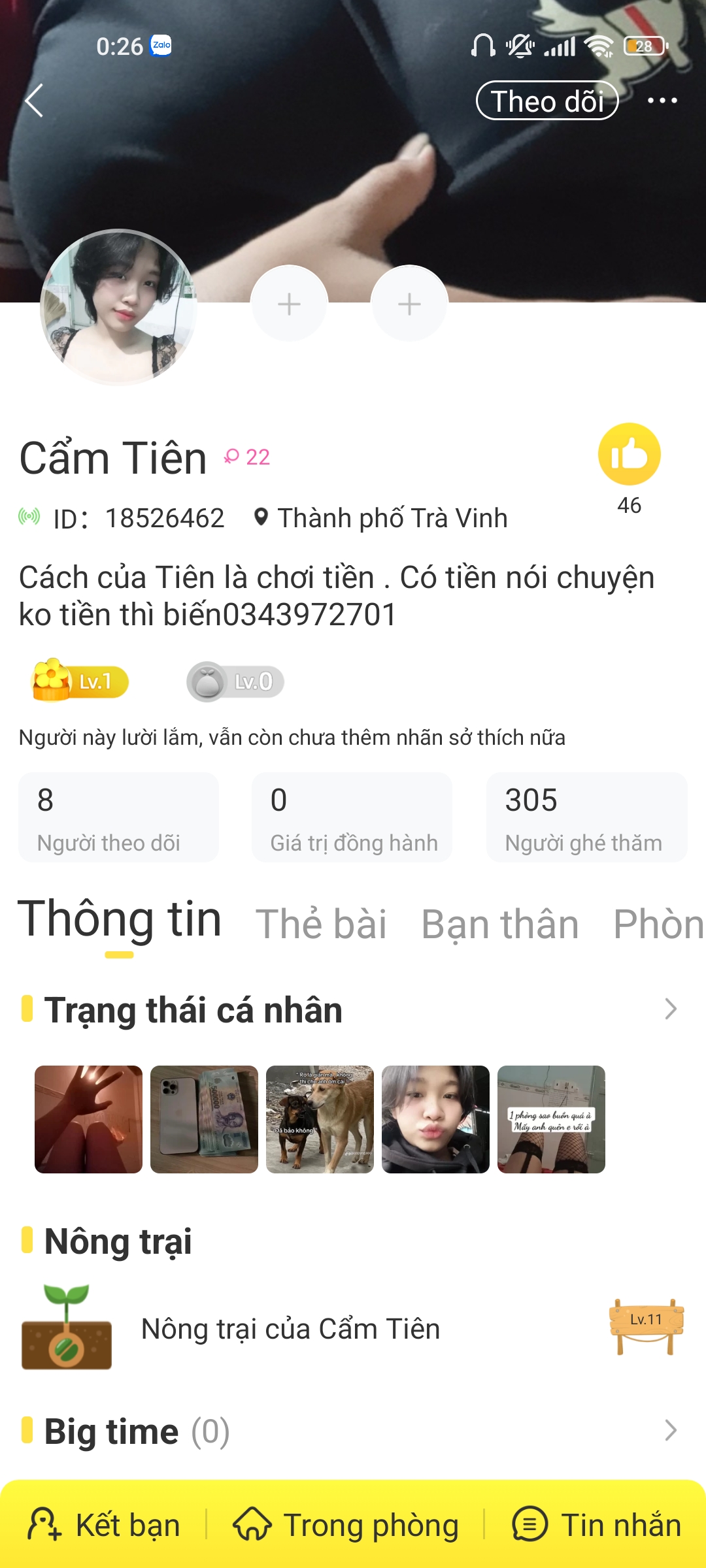This screenshot has width=706, height=1568.
Task: Open Tin nhắn to message Cẩm Tiên
Action: click(597, 1525)
